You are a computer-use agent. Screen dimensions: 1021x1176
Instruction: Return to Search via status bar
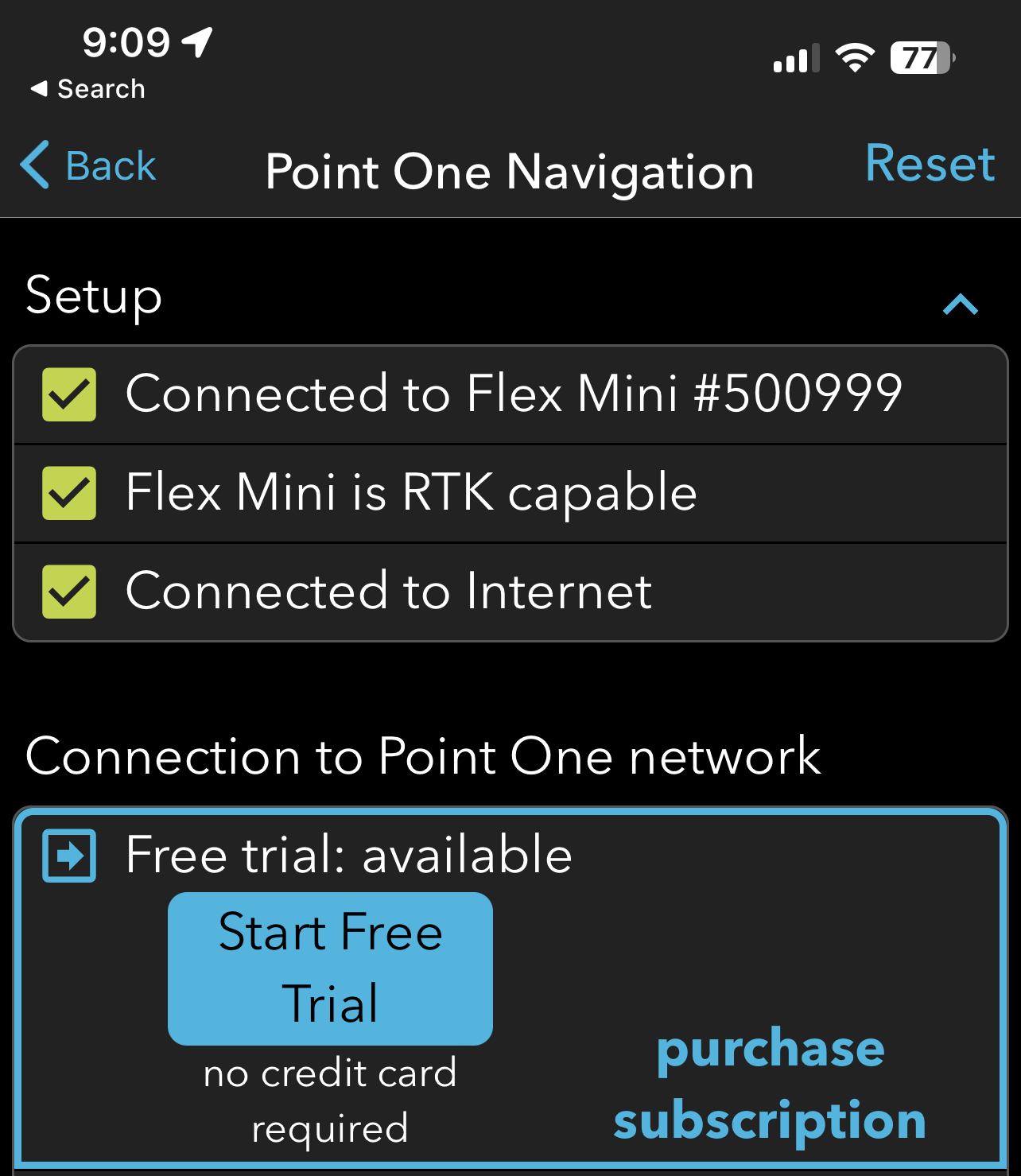[x=88, y=89]
